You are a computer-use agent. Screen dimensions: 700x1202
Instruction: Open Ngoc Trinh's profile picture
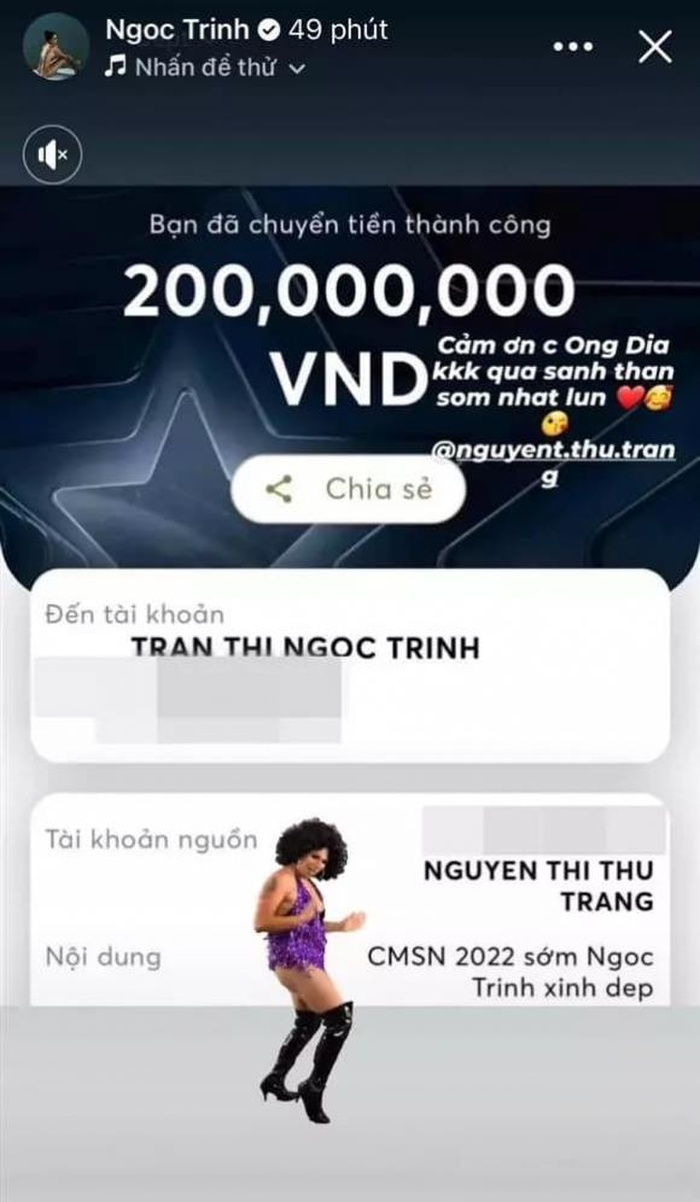55,47
